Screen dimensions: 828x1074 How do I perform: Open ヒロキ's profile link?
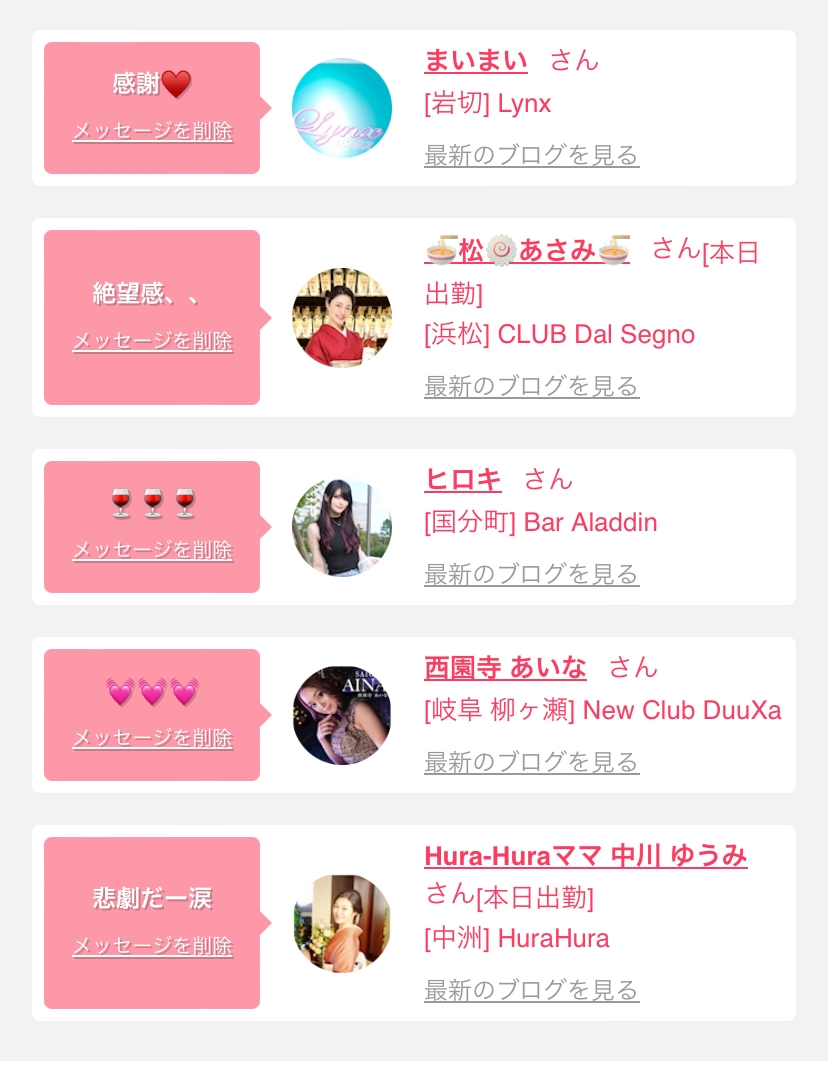click(x=463, y=480)
